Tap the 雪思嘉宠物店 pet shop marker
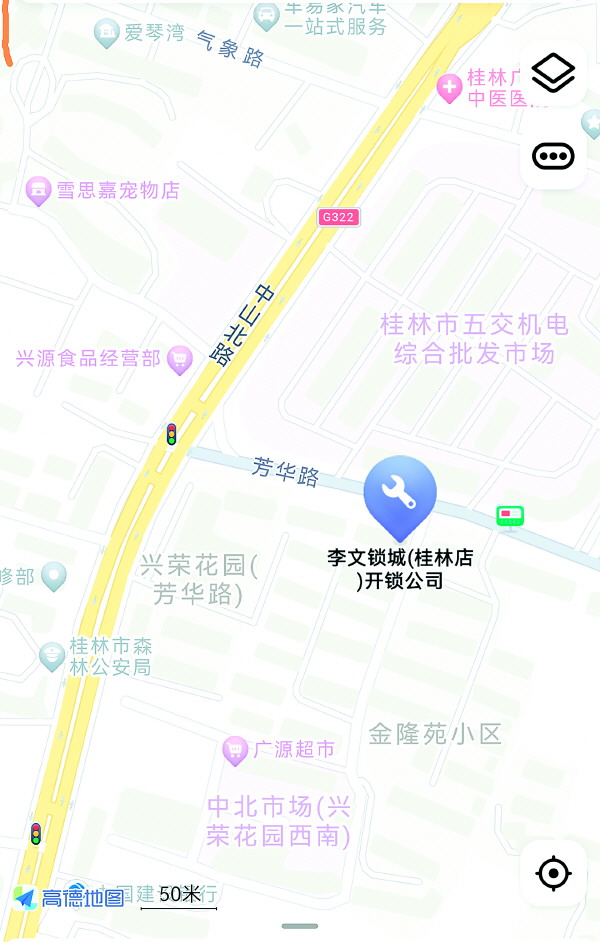The width and height of the screenshot is (600, 942). click(x=38, y=190)
